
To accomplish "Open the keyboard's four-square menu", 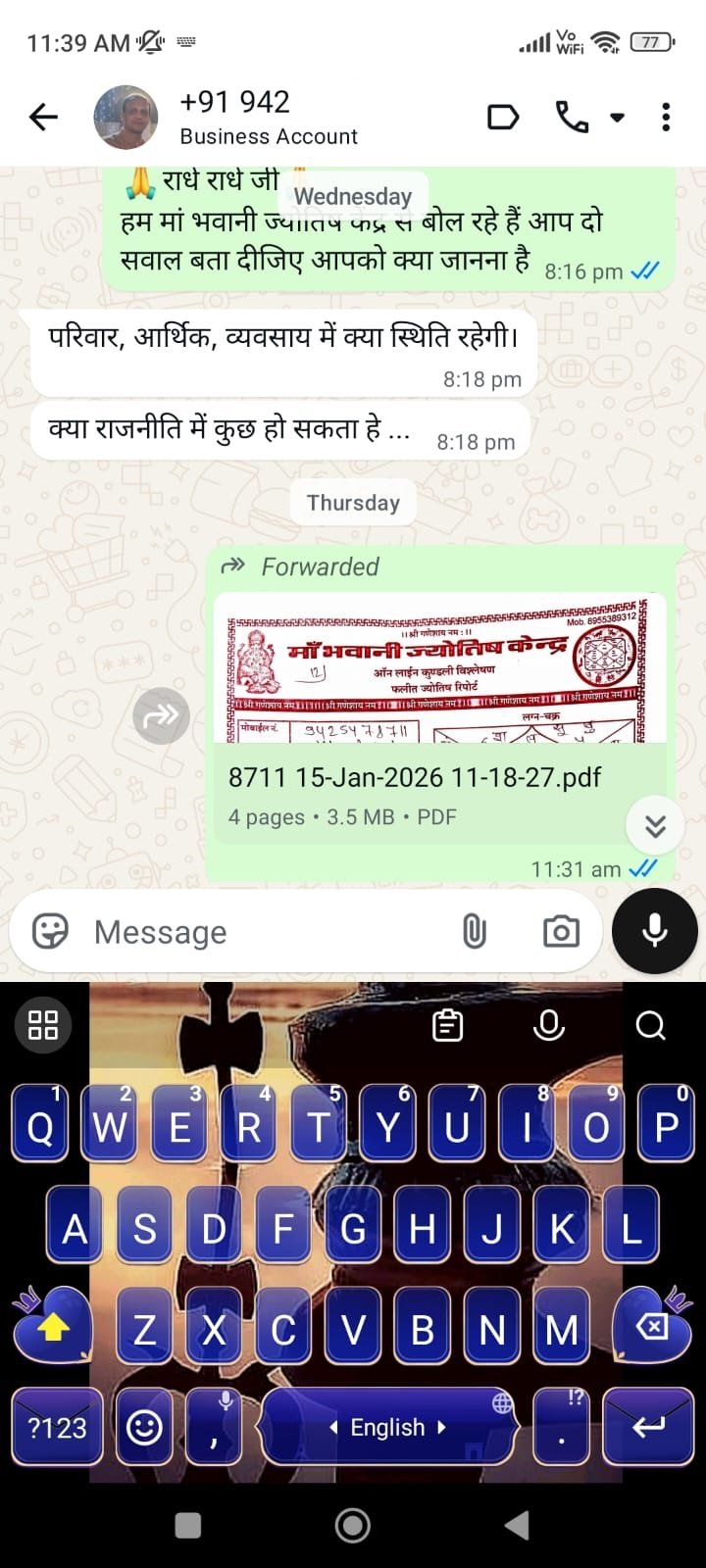I will click(43, 1025).
